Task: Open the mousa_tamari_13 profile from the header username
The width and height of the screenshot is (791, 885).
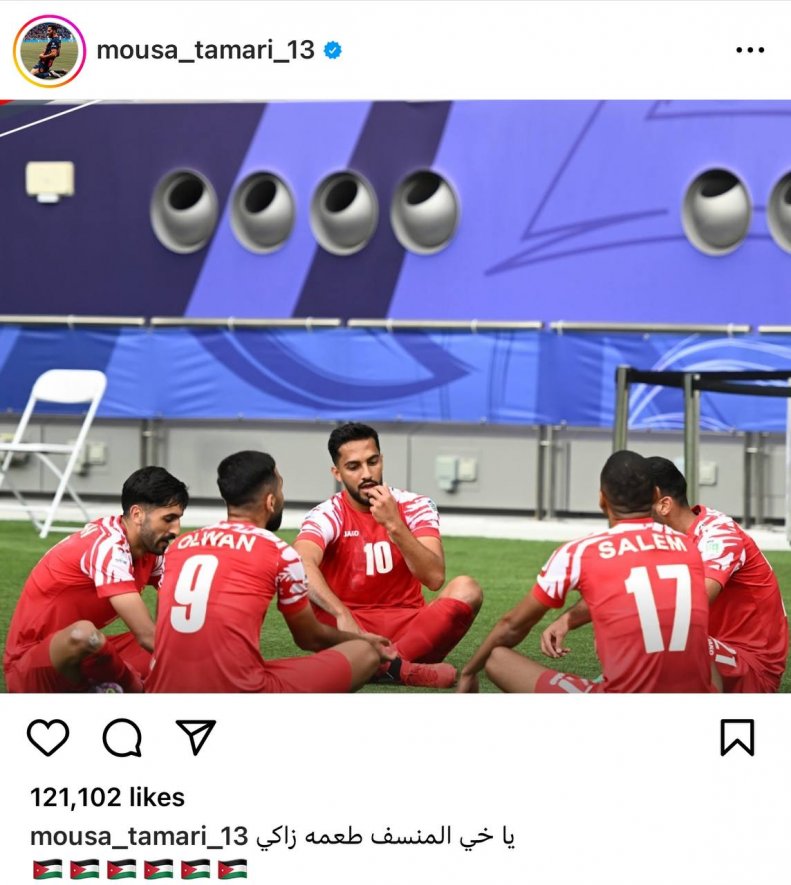Action: point(205,50)
